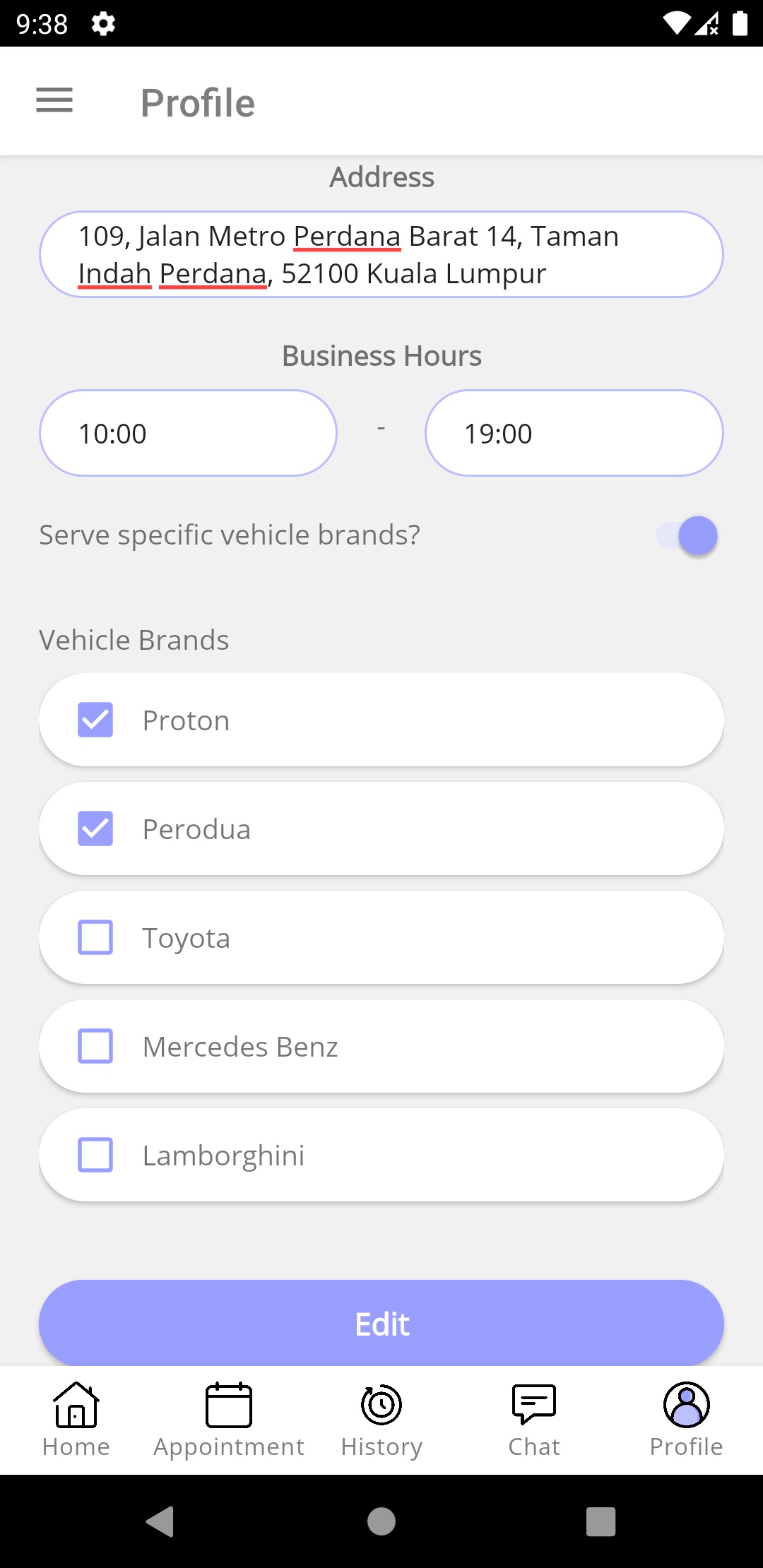The height and width of the screenshot is (1568, 763).
Task: Click the Wi-Fi icon in status bar
Action: pyautogui.click(x=676, y=23)
